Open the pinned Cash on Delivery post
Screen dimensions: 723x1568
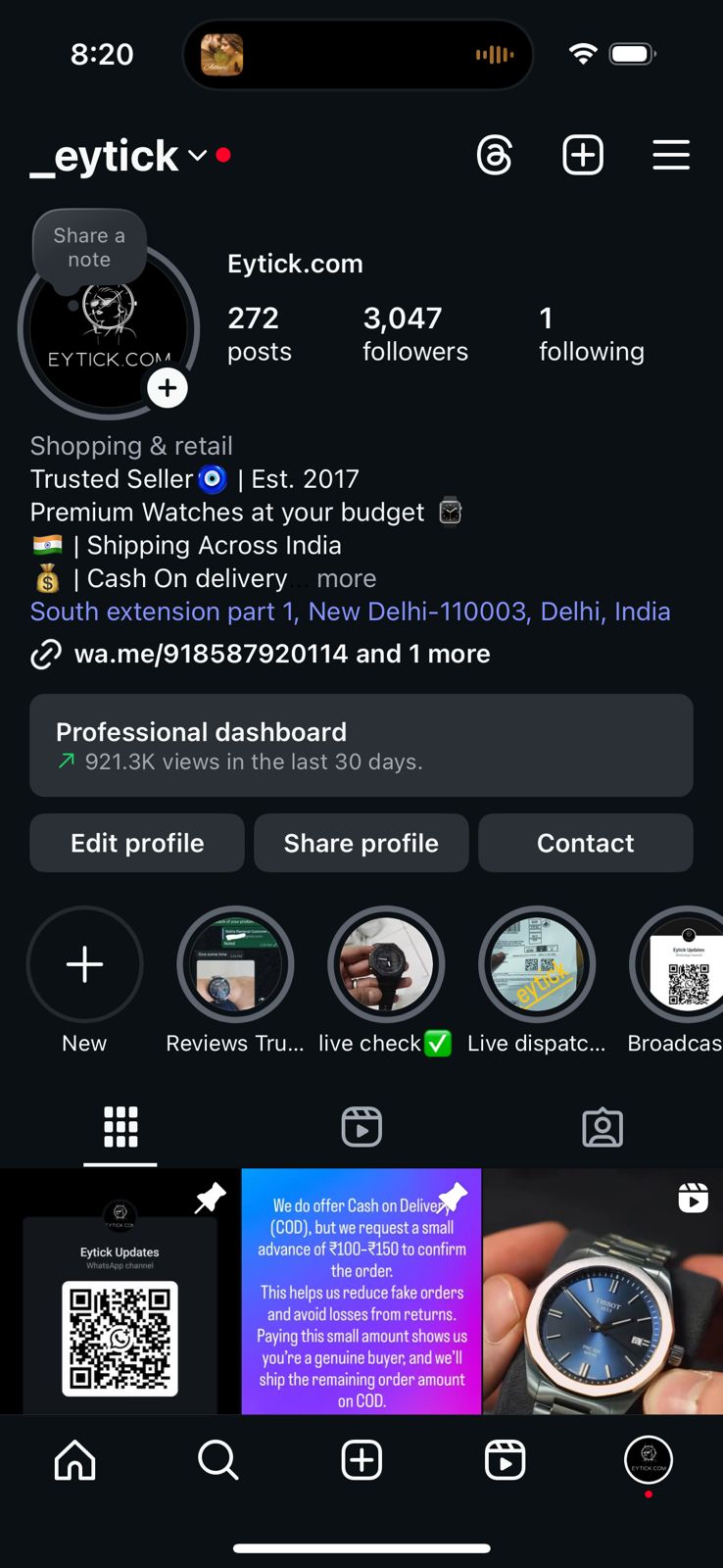(361, 1292)
